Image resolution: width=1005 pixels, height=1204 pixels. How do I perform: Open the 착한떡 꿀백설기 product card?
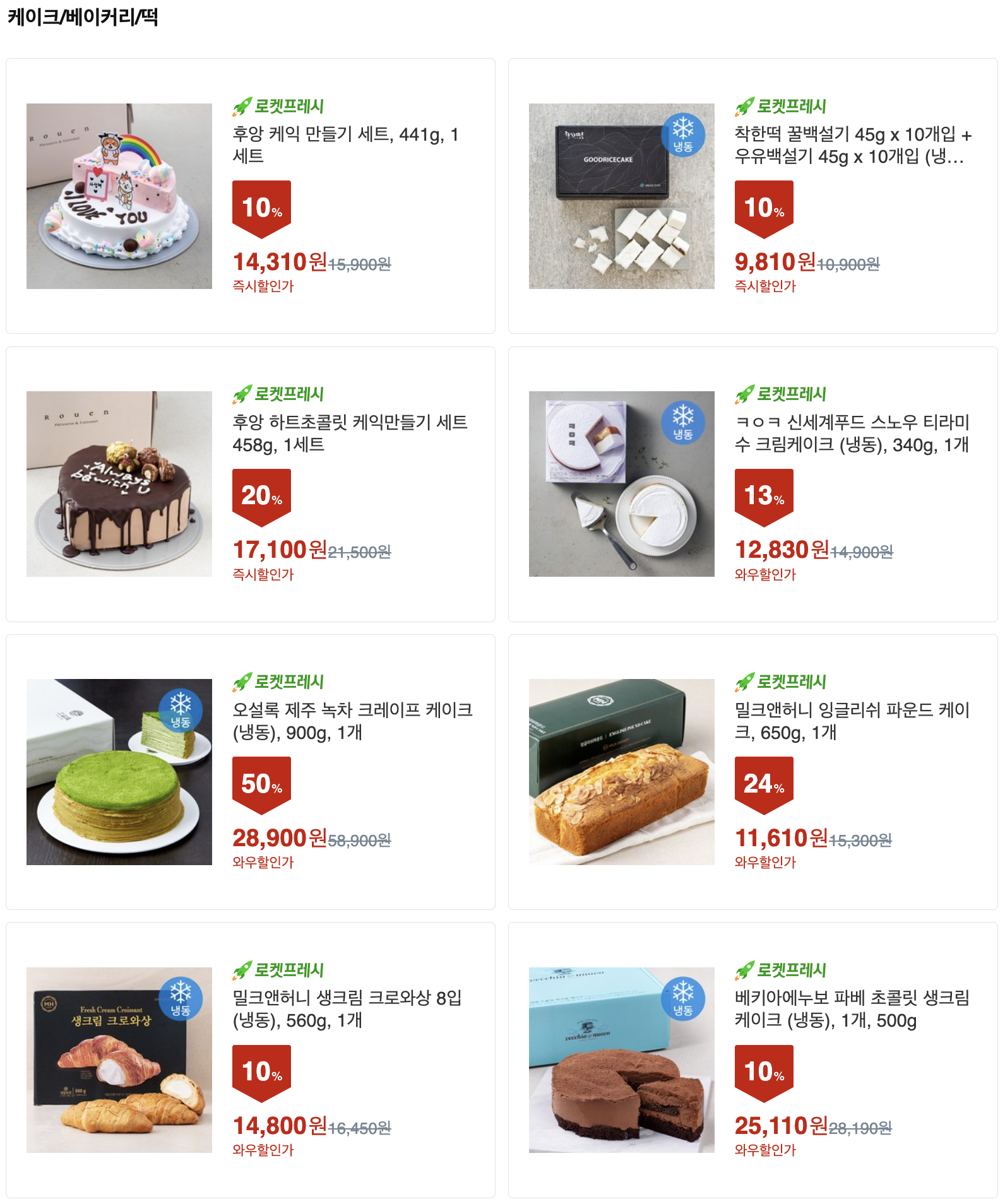pos(852,145)
